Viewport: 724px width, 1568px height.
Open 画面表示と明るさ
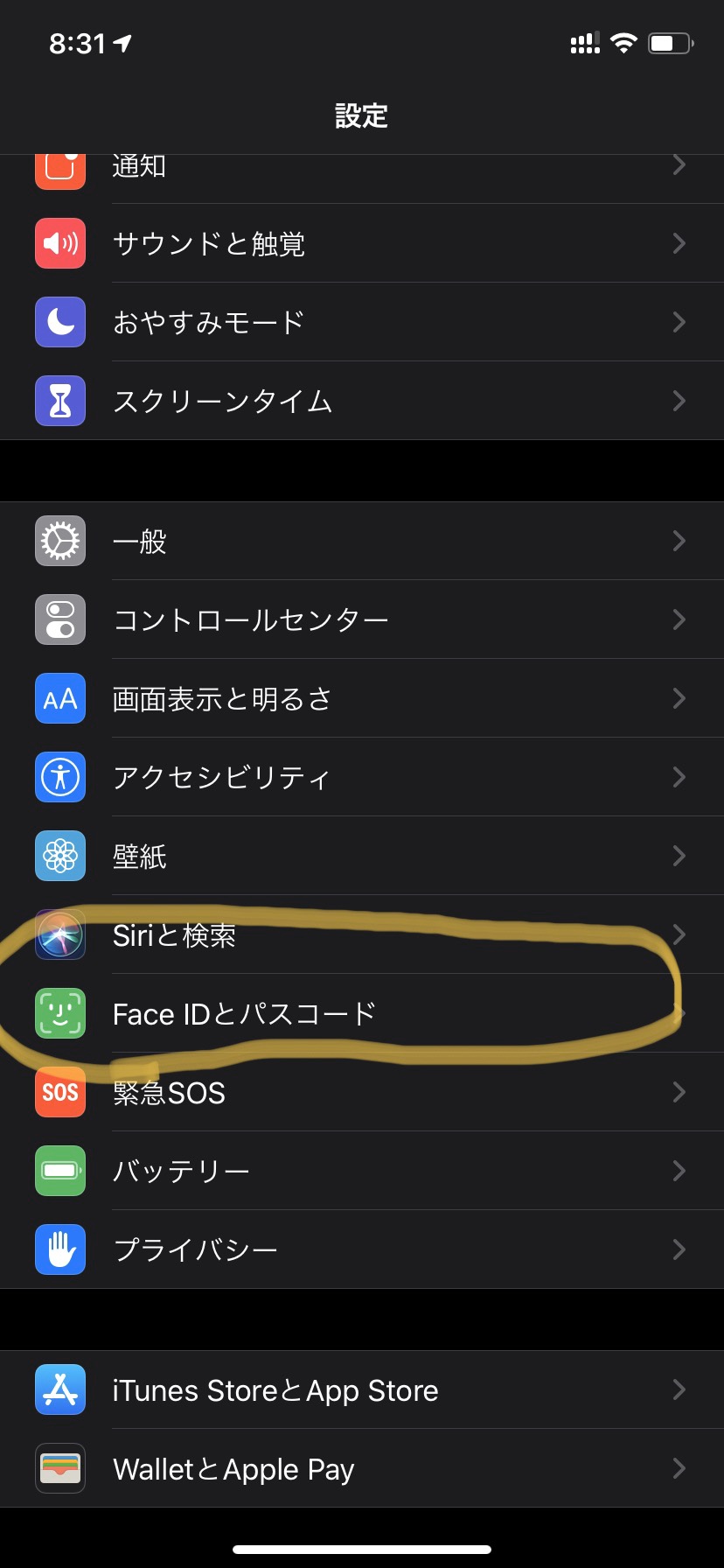[362, 698]
